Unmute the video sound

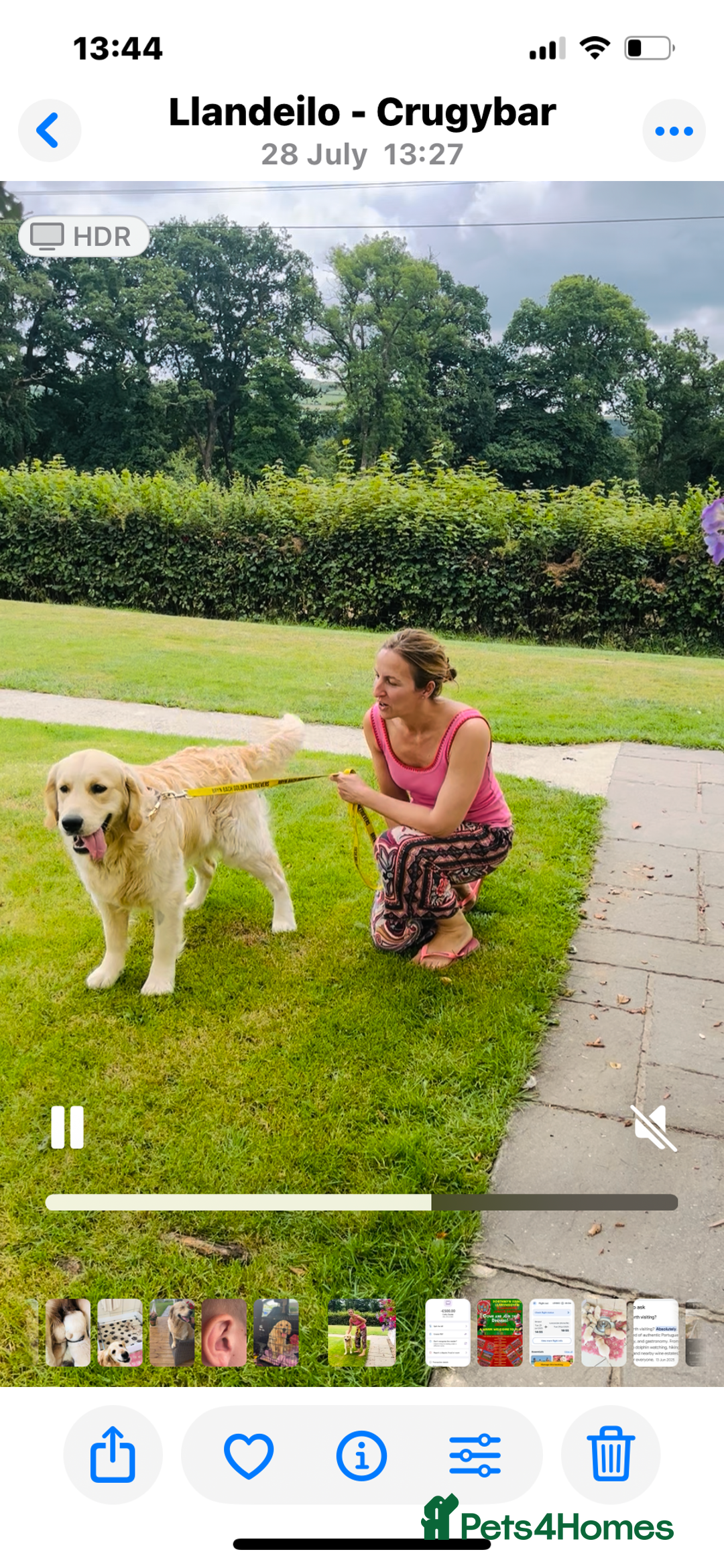coord(653,1127)
